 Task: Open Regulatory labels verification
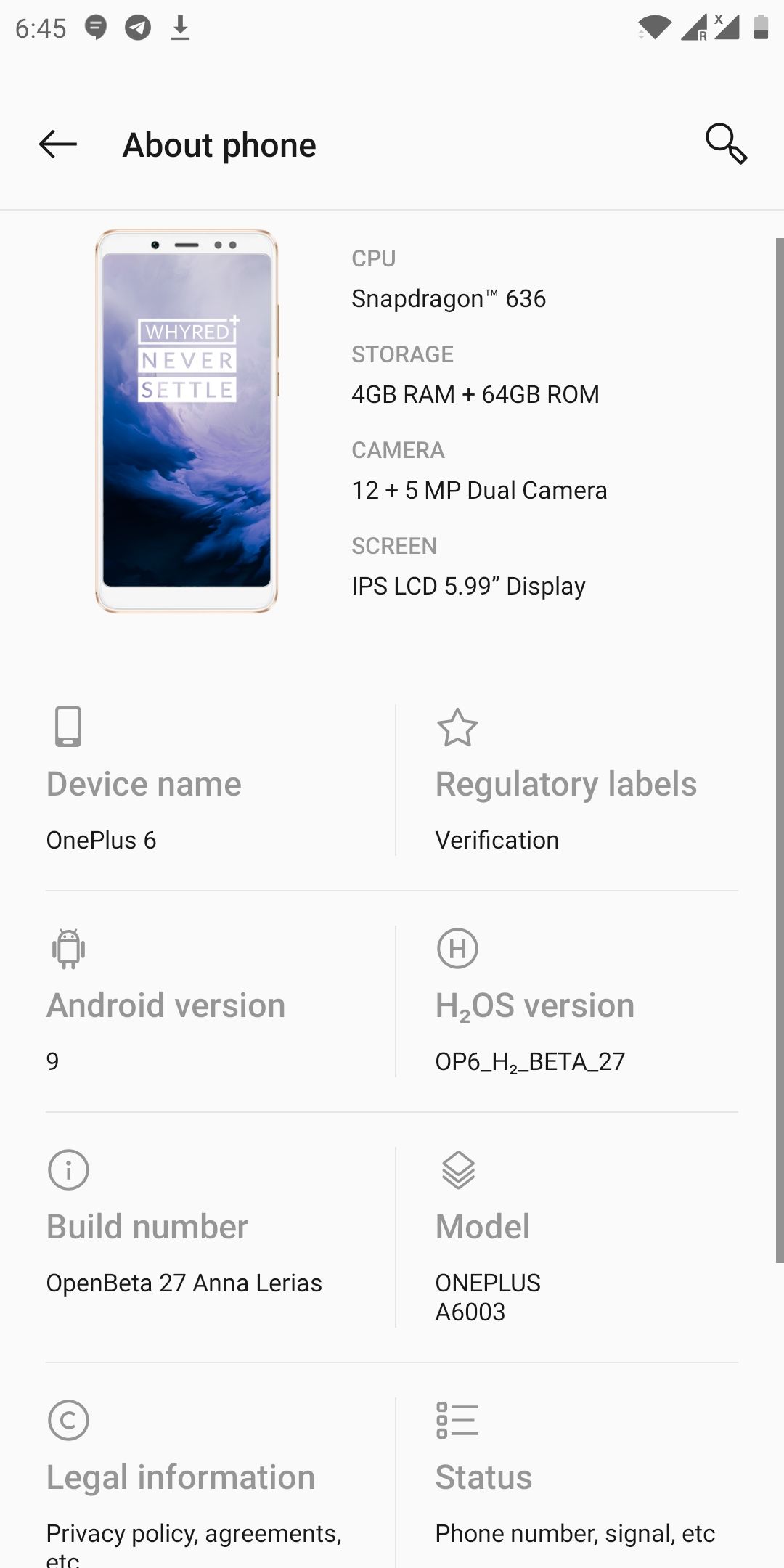pyautogui.click(x=566, y=784)
